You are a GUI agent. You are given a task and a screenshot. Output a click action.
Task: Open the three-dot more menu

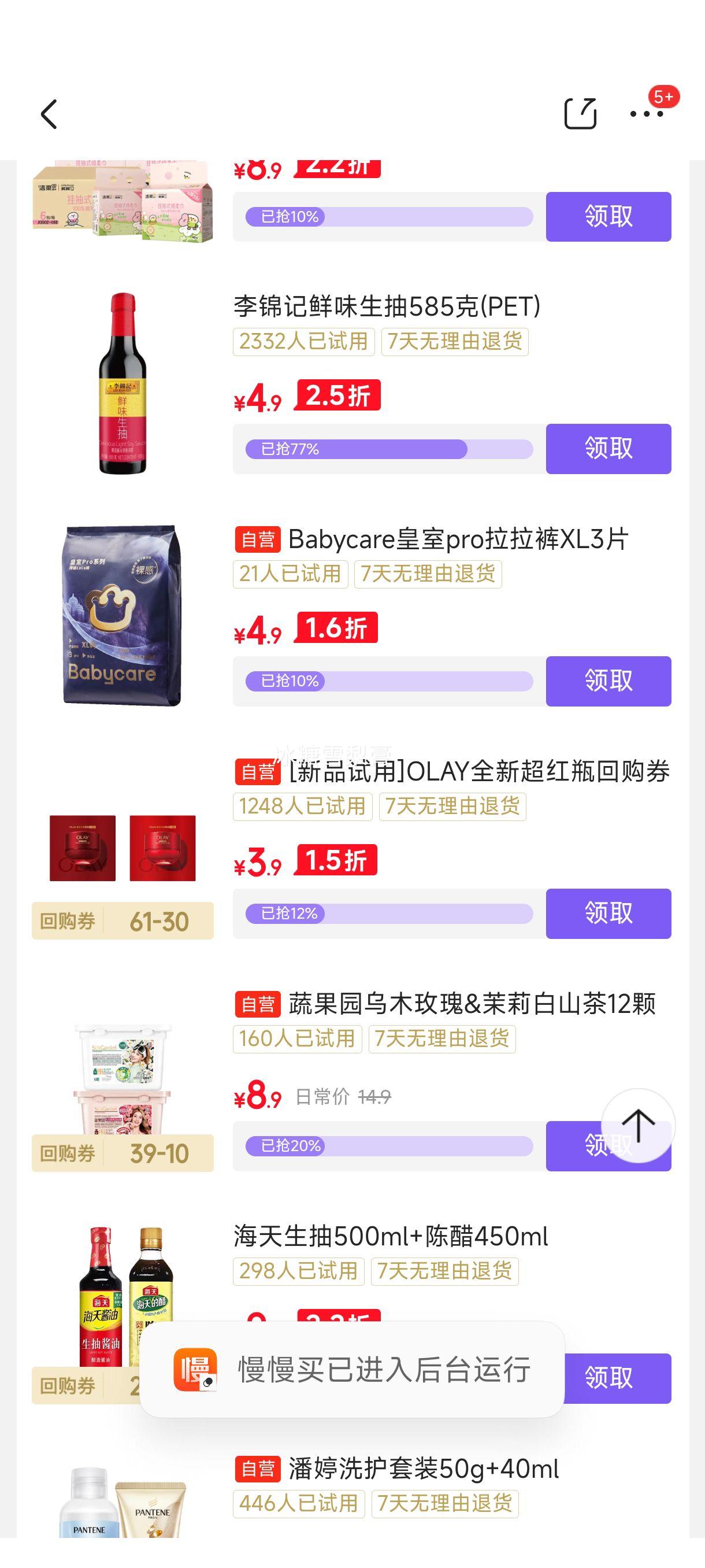646,114
